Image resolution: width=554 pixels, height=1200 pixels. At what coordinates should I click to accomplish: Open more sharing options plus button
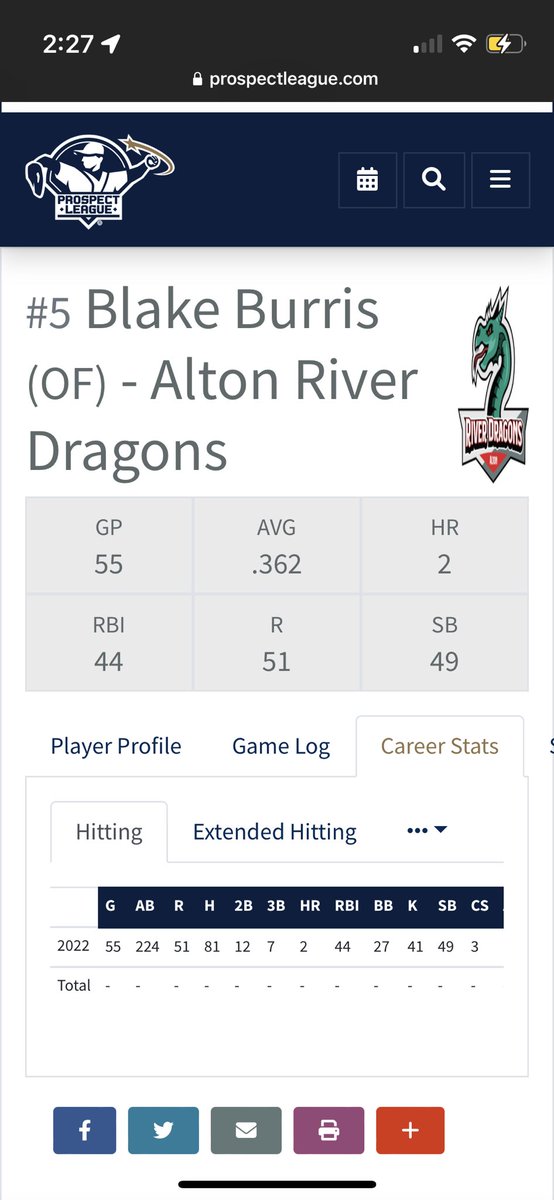point(410,1131)
